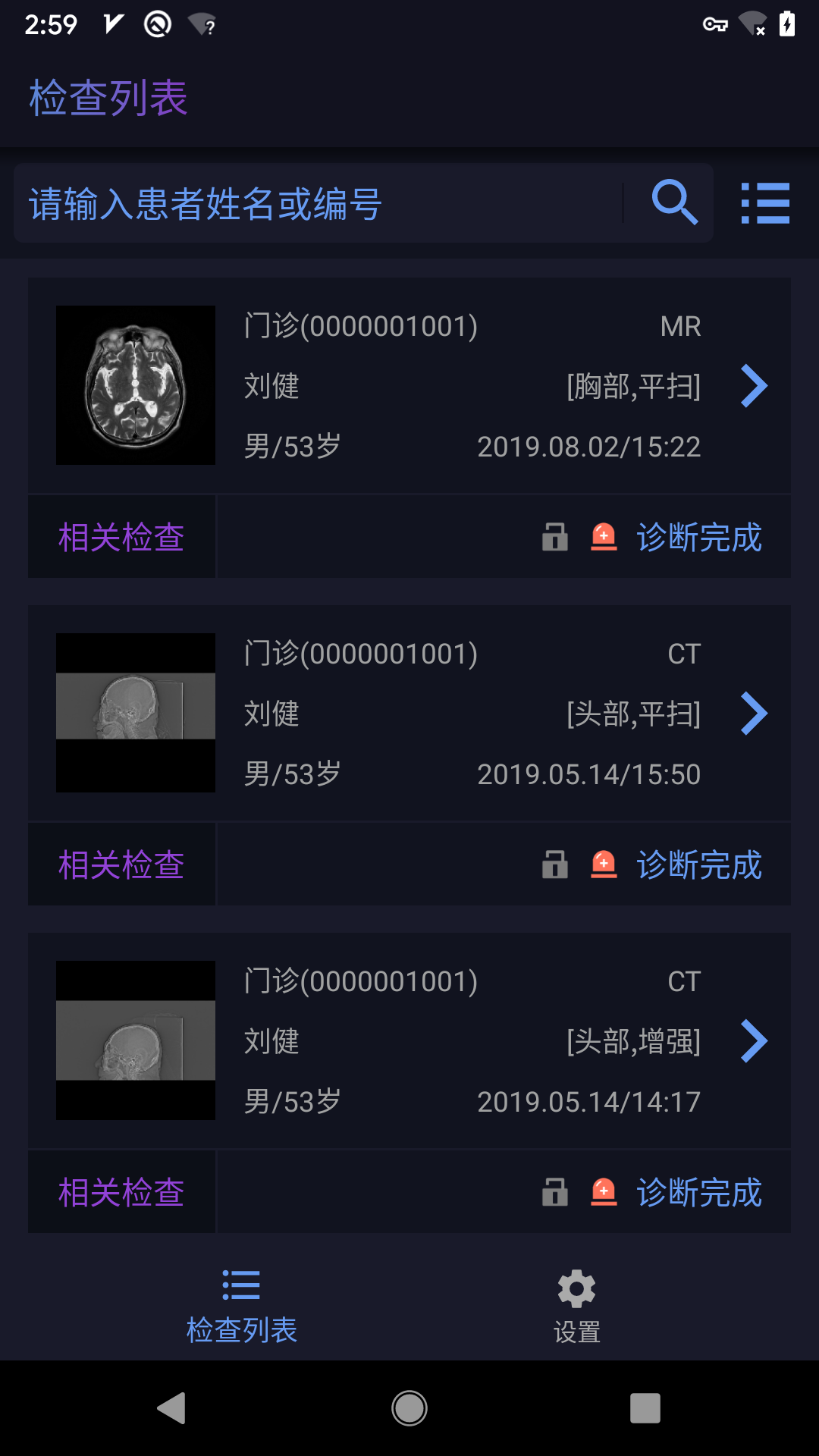Toggle the lock on CT 头部平扫 study
The width and height of the screenshot is (819, 1456).
click(x=554, y=864)
